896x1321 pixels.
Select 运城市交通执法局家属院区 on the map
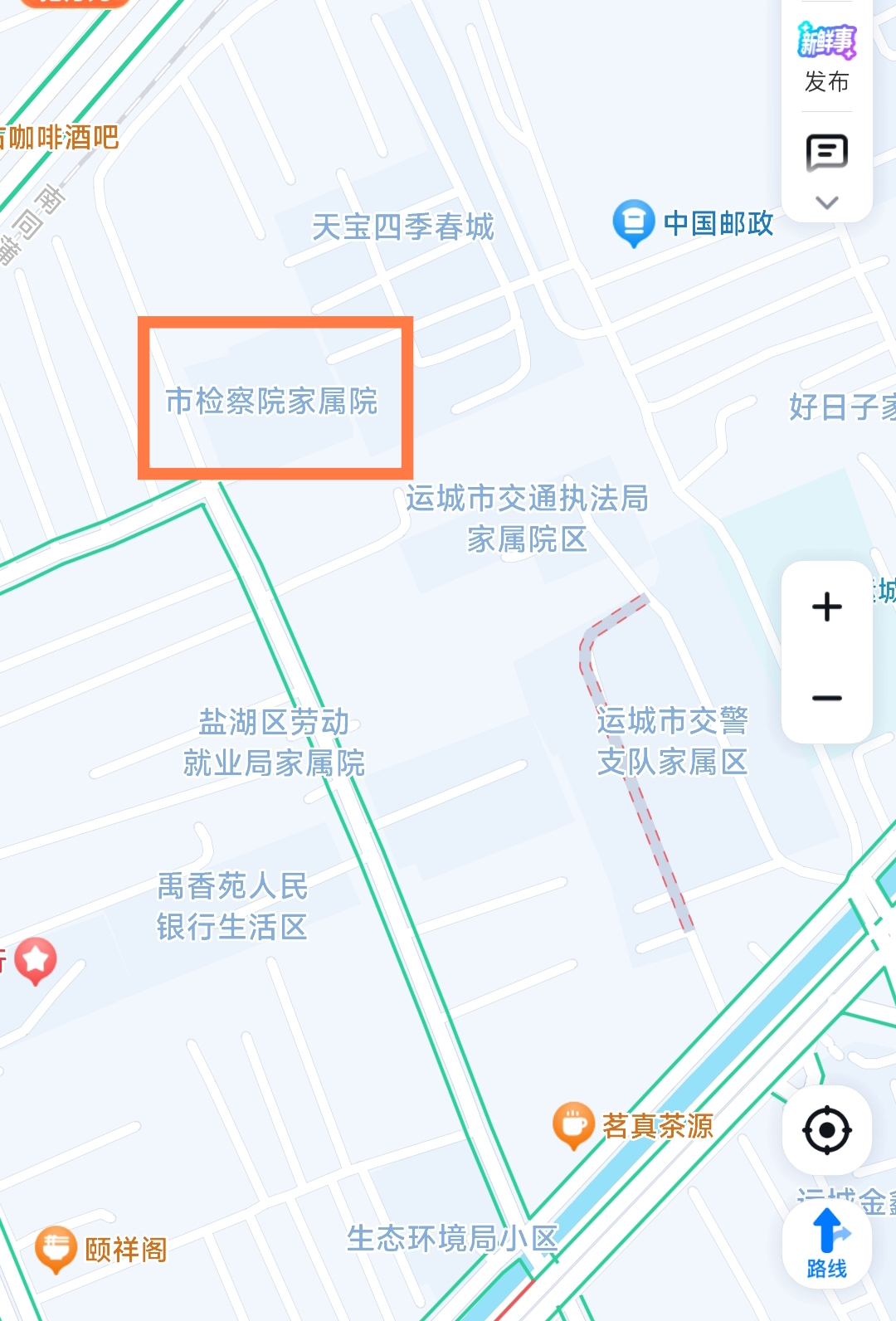pyautogui.click(x=527, y=519)
